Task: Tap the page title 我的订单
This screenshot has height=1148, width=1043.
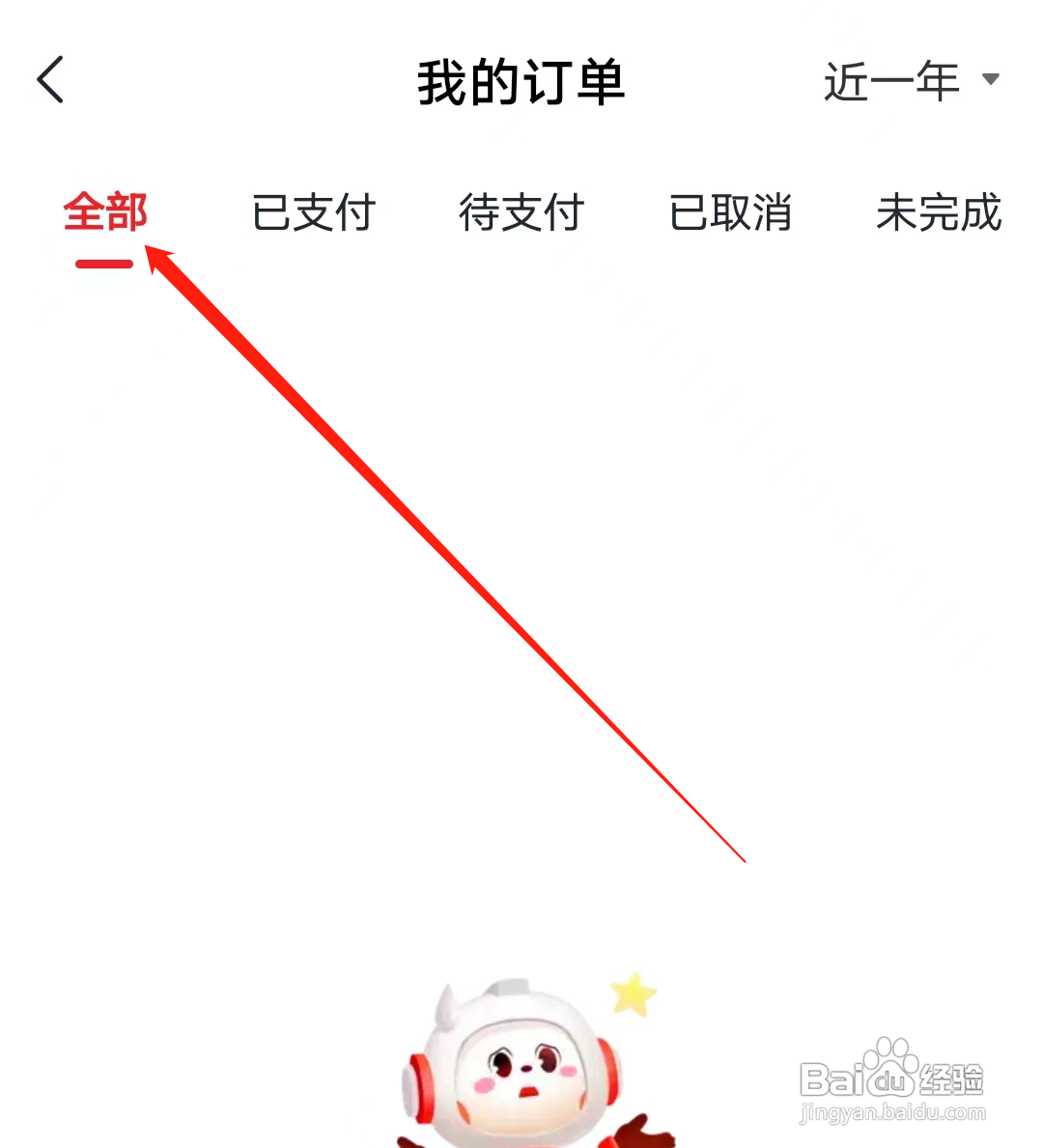Action: coord(521,82)
